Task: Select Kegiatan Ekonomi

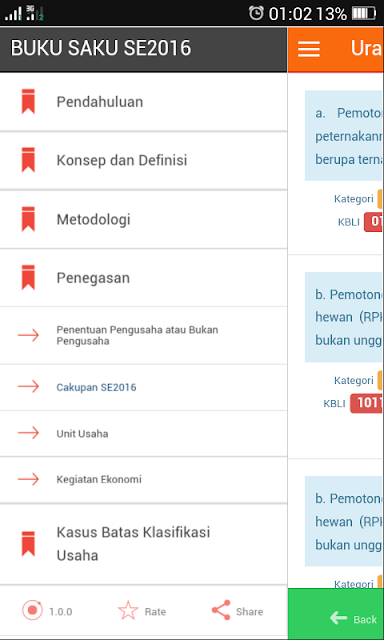Action: (143, 479)
